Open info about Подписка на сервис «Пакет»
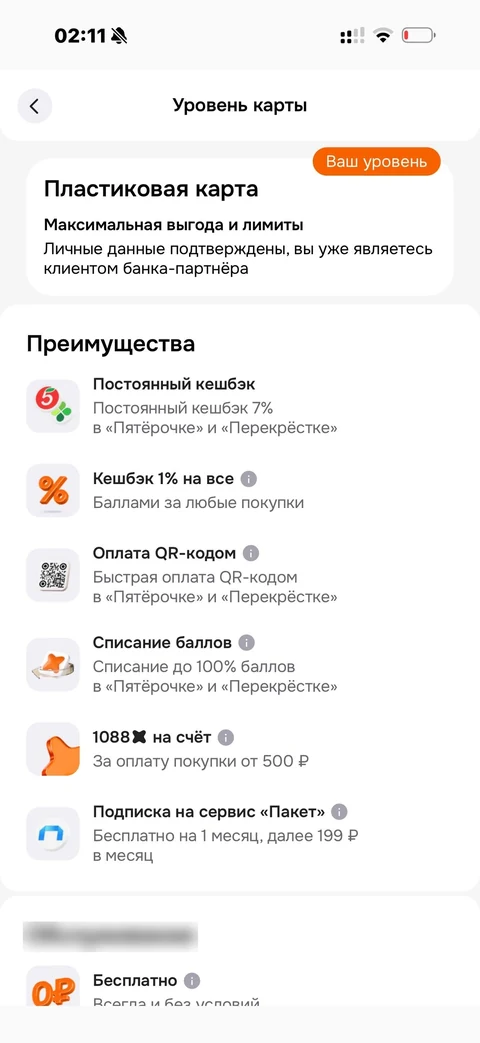This screenshot has width=480, height=1043. pos(340,812)
